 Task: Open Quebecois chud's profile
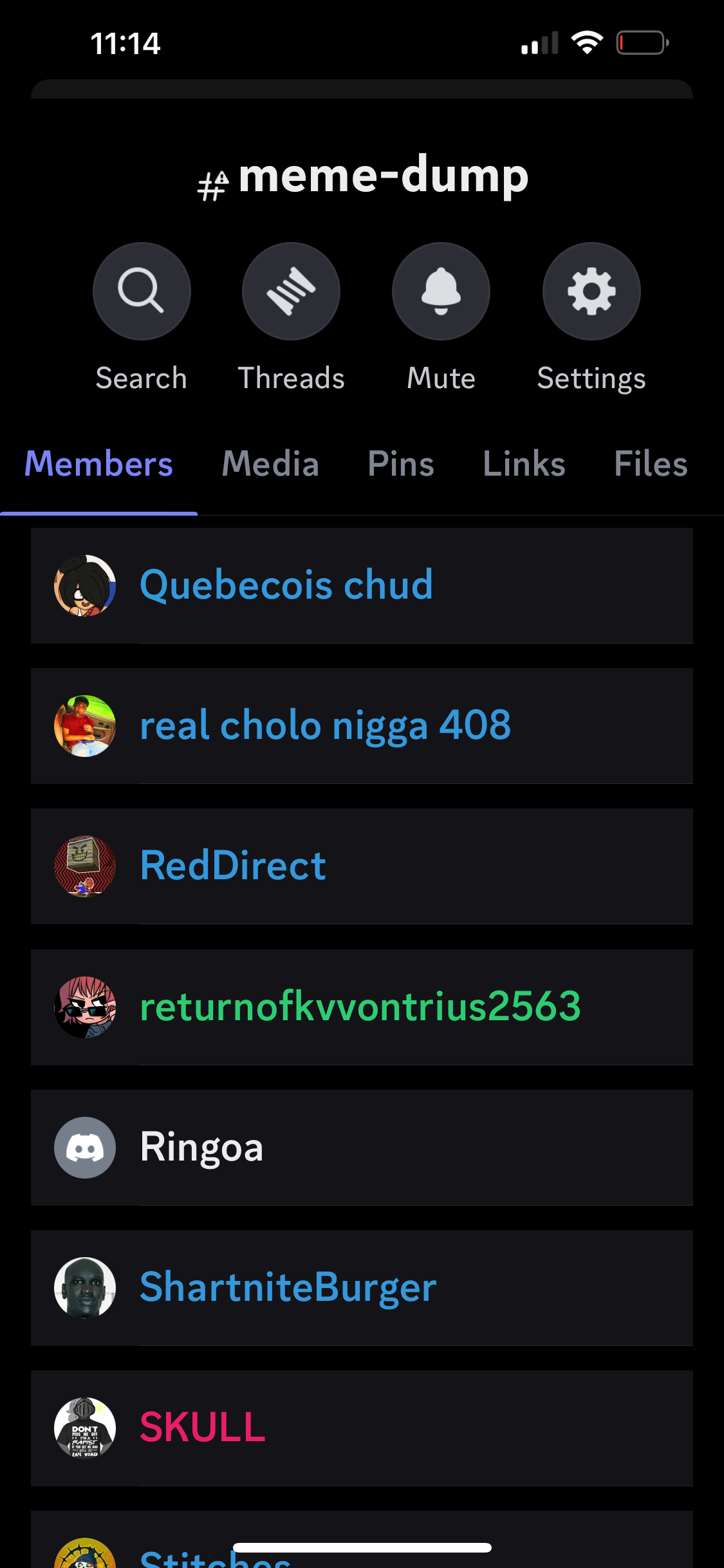[362, 586]
